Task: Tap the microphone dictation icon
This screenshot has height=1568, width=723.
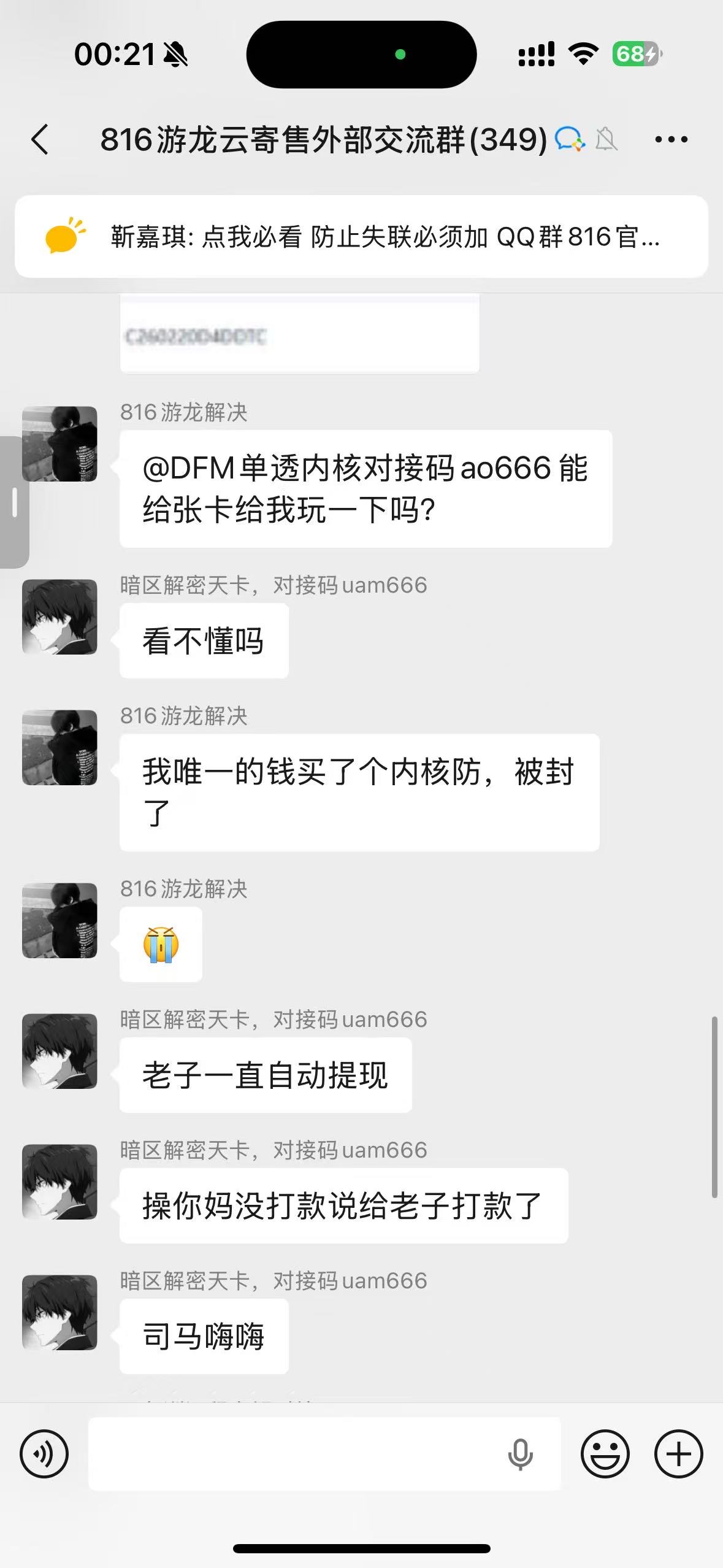Action: point(520,1454)
